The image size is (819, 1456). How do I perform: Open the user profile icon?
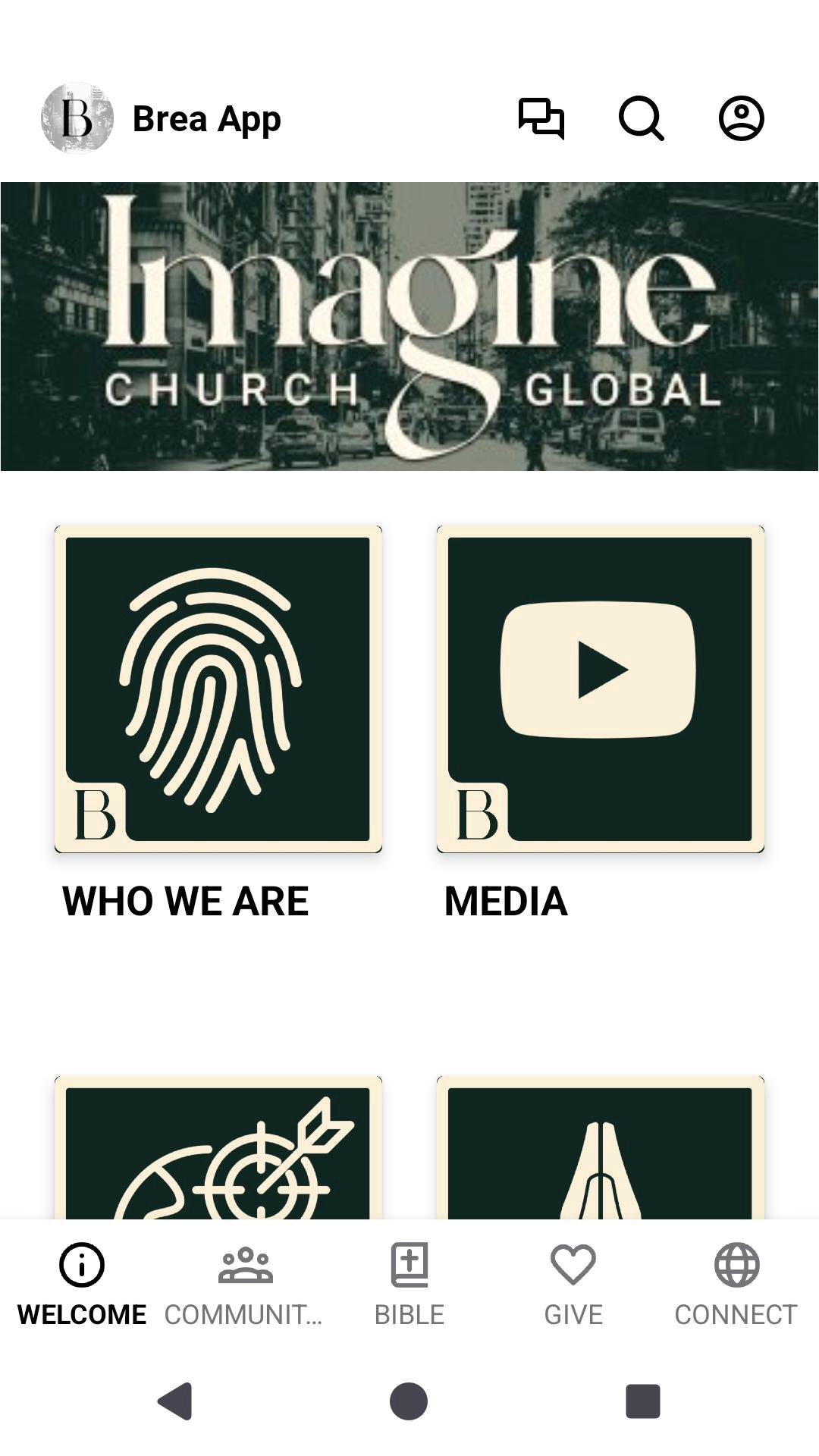(741, 118)
